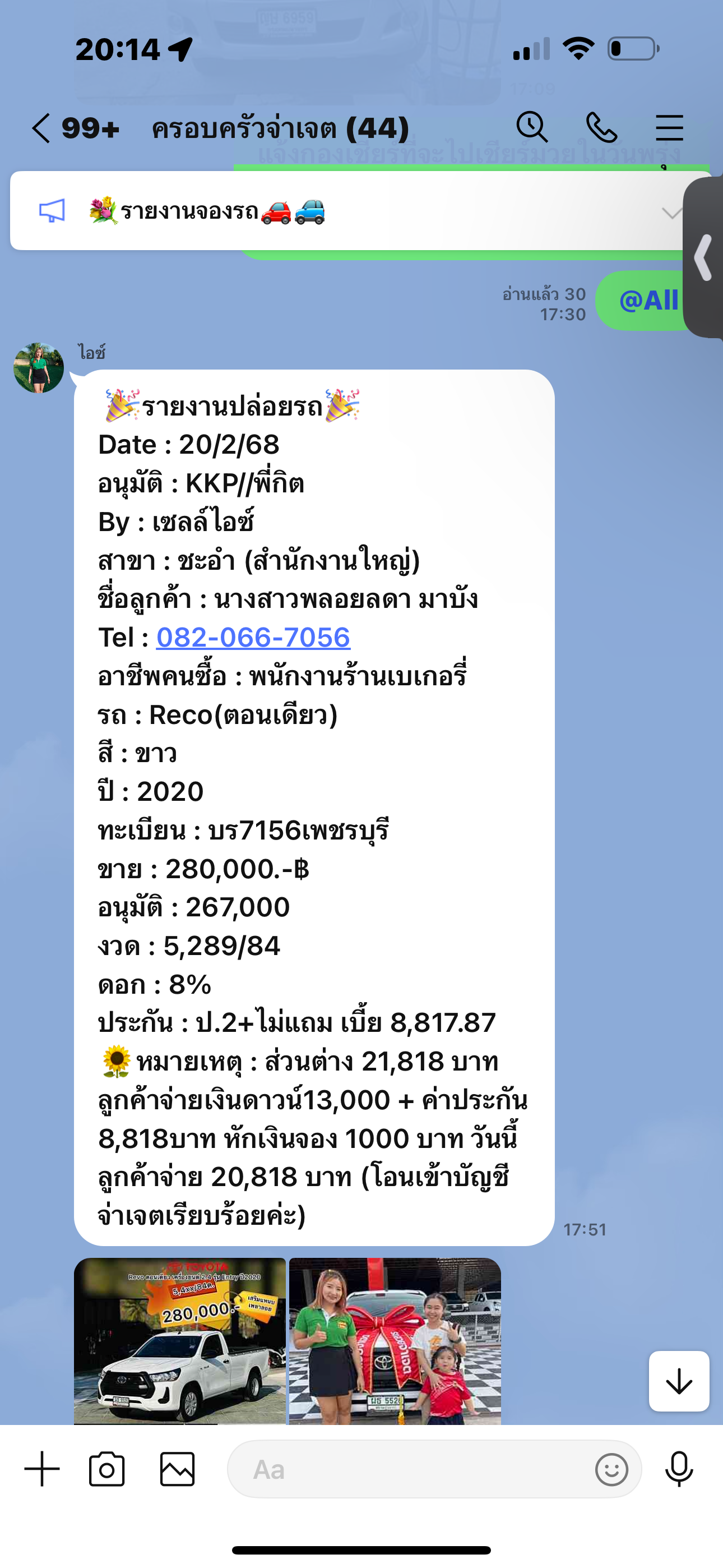Open the dark side handle arrow
Screen dimensions: 723x1568
pyautogui.click(x=703, y=257)
